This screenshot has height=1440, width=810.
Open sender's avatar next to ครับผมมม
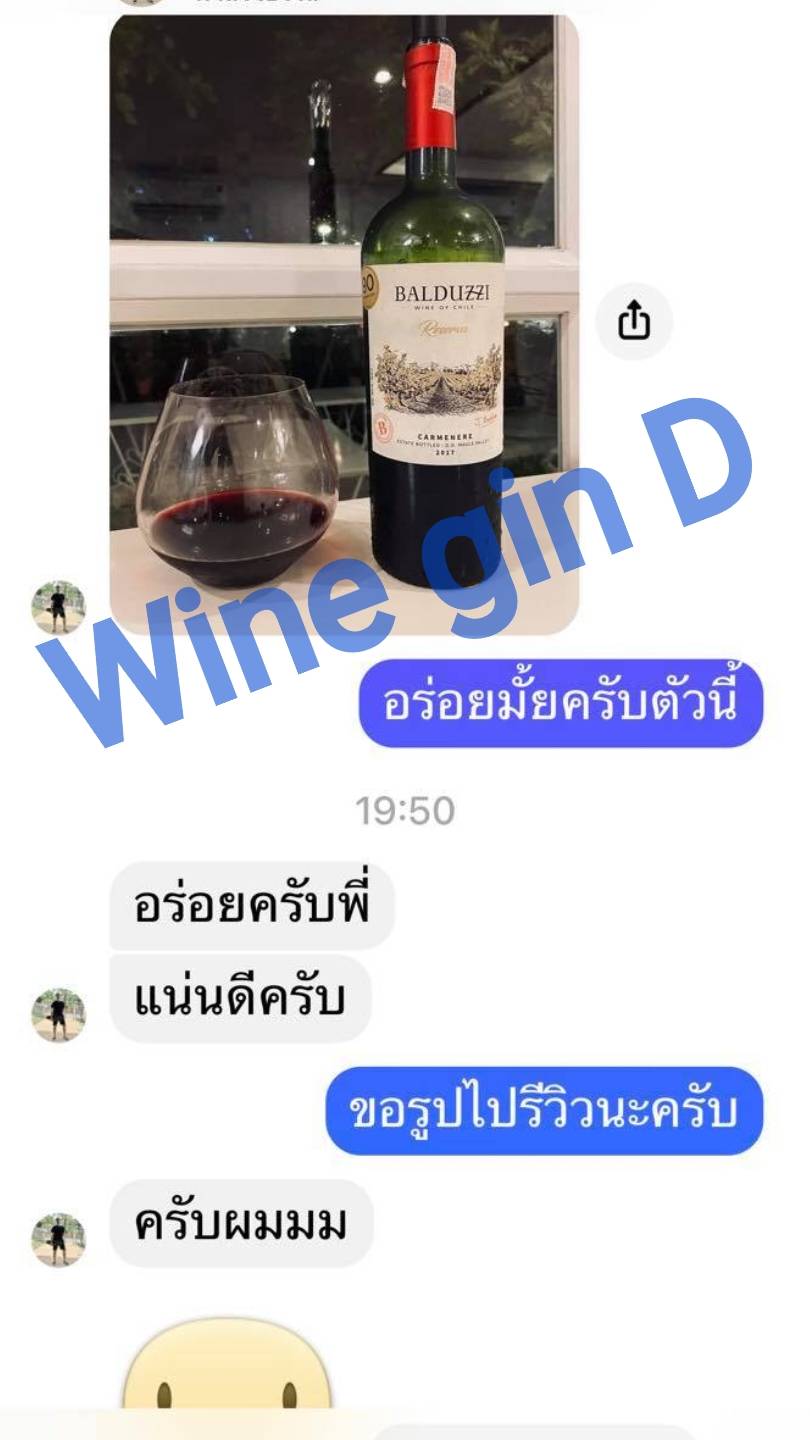pos(59,1240)
